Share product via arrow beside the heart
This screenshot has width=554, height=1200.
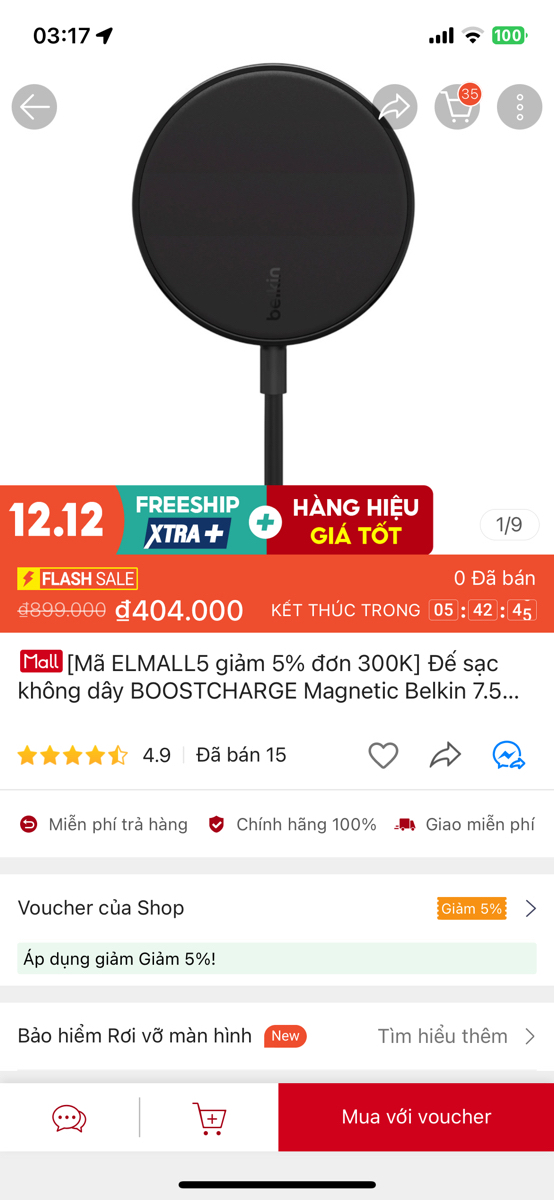click(x=445, y=755)
